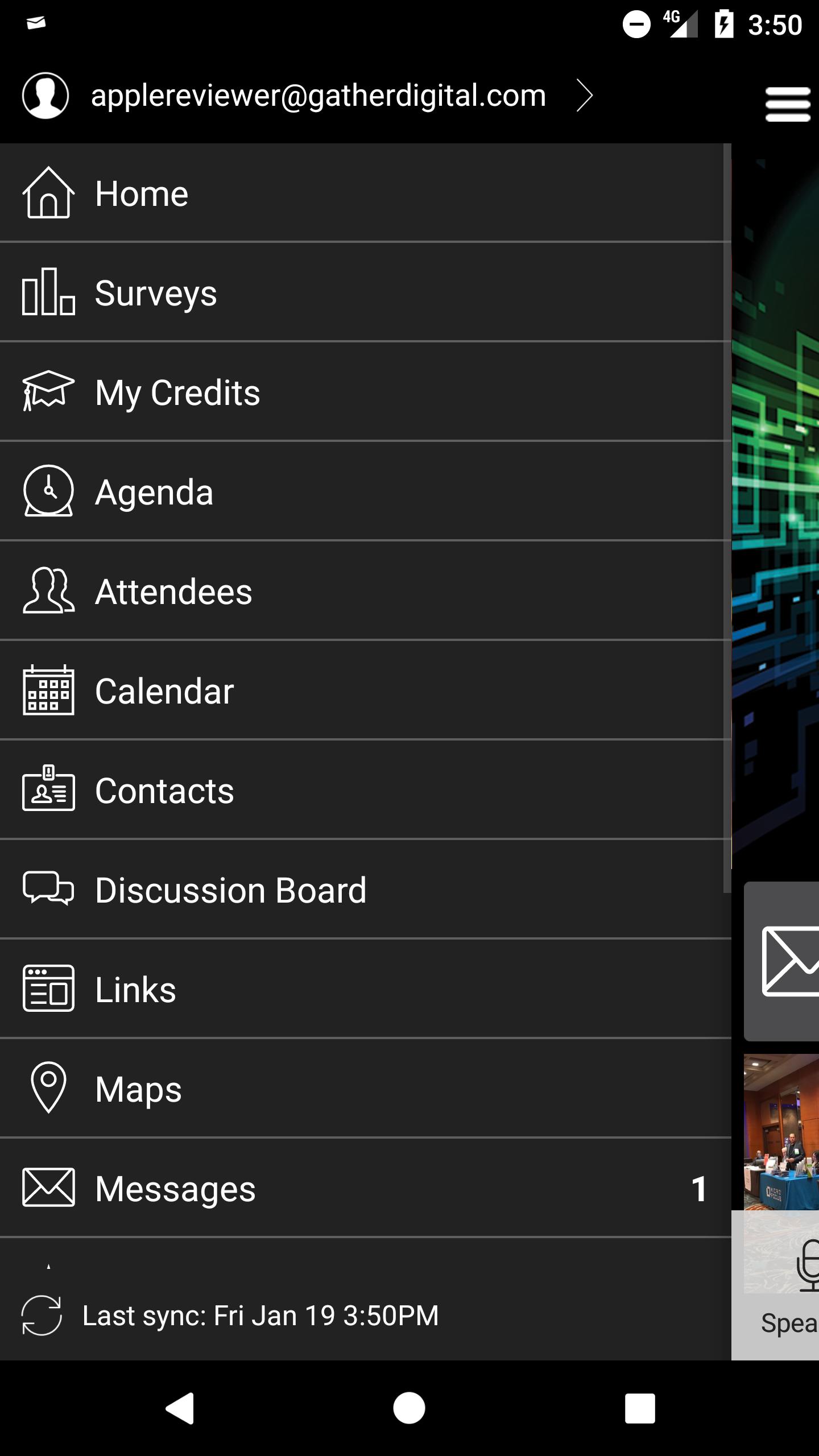Show Contacts
This screenshot has width=819, height=1456.
click(364, 791)
